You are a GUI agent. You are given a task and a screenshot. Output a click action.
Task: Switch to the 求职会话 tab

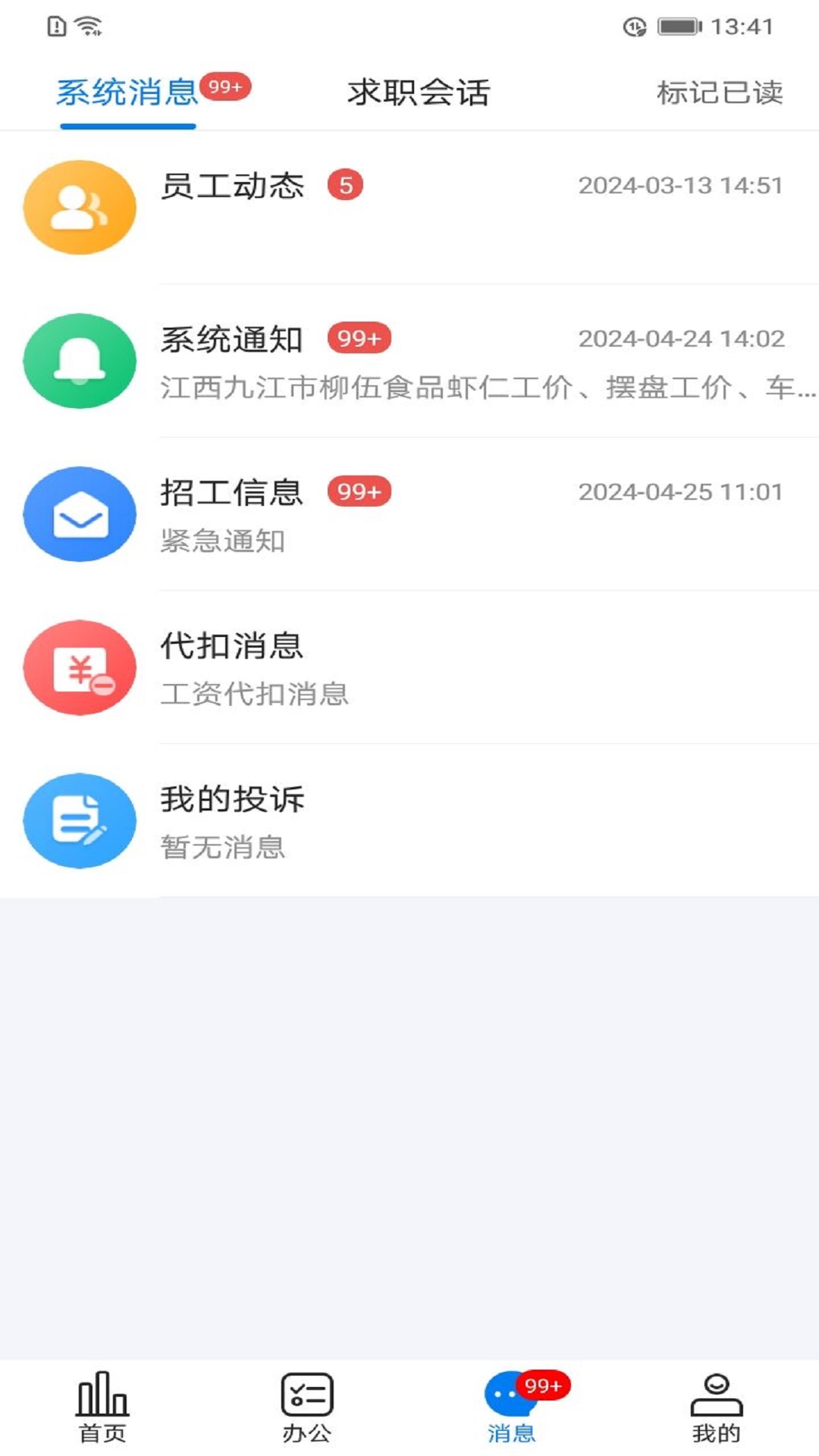click(418, 93)
